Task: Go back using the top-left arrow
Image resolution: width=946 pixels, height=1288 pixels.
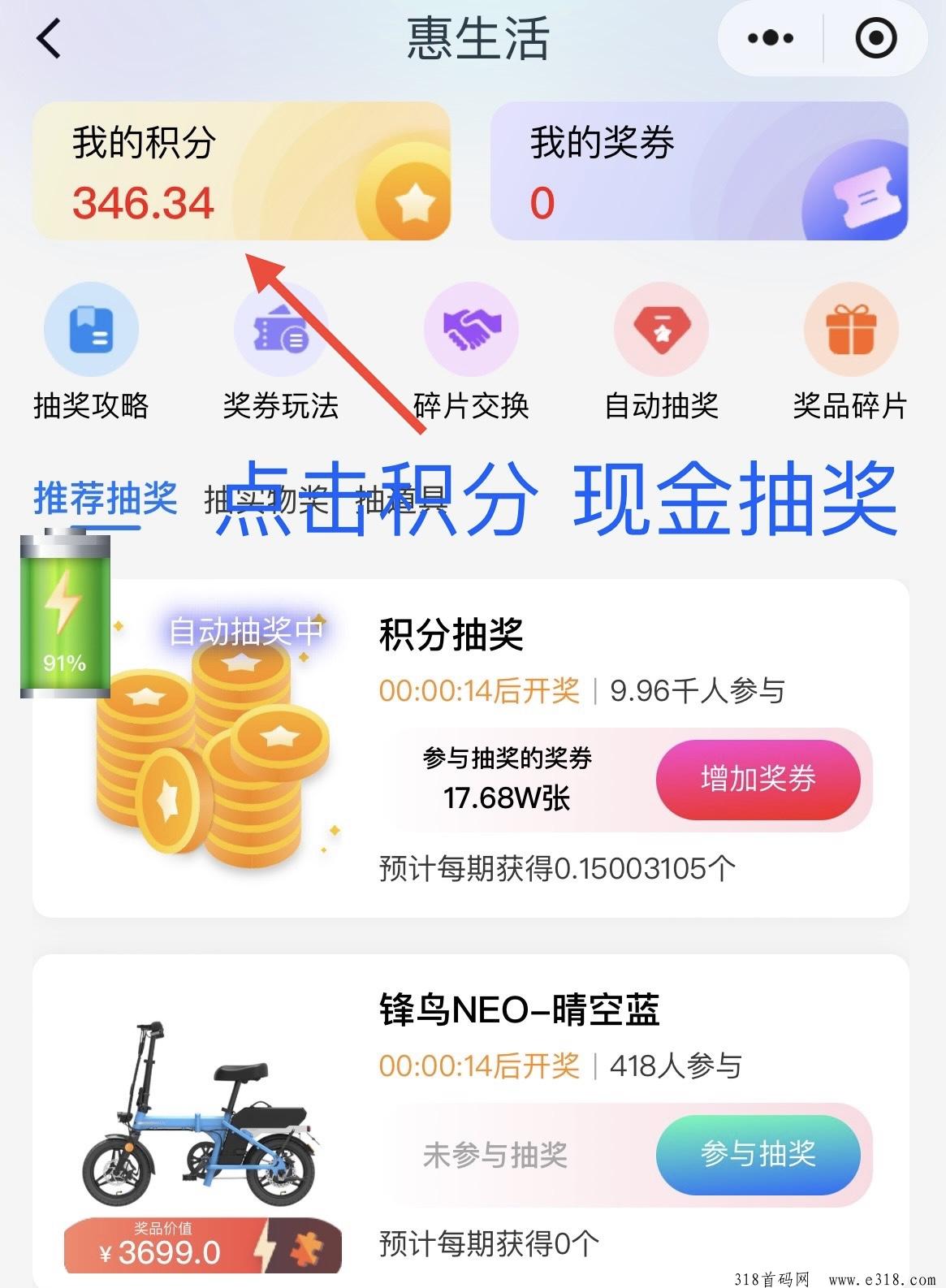Action: pos(49,38)
